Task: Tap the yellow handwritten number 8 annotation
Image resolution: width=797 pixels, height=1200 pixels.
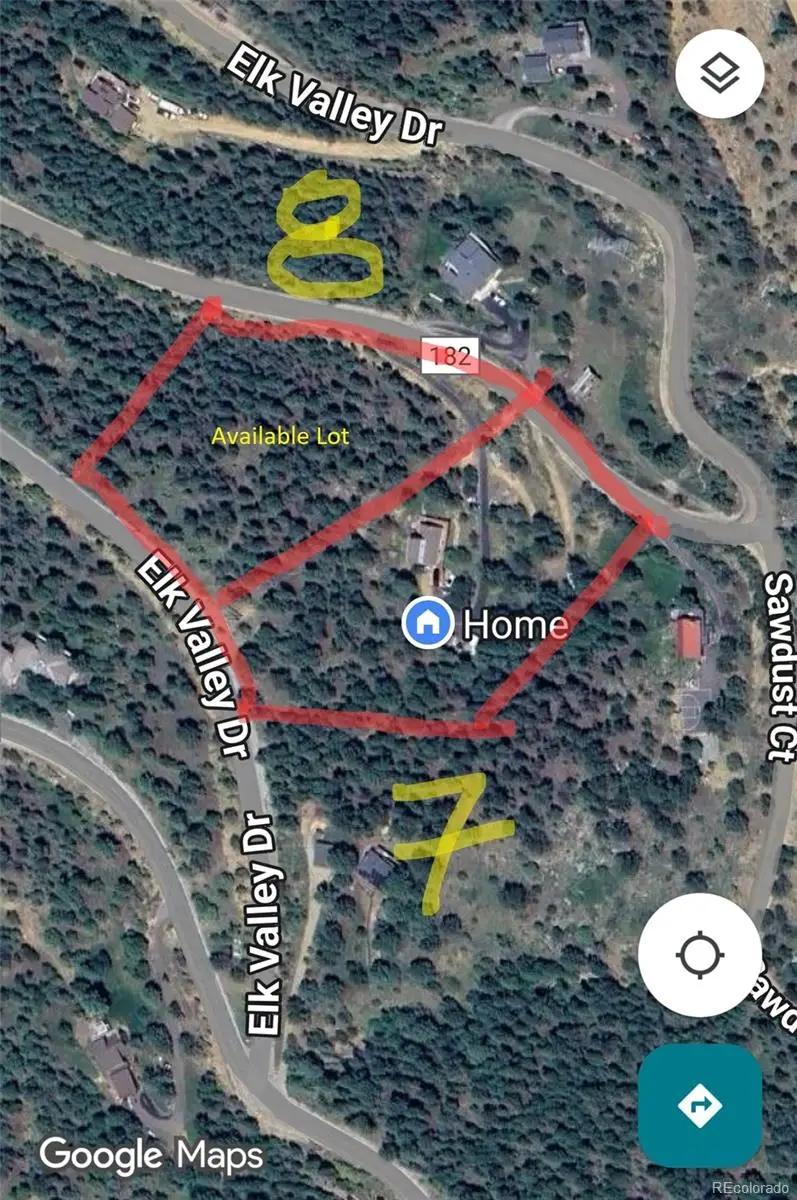Action: click(x=326, y=237)
